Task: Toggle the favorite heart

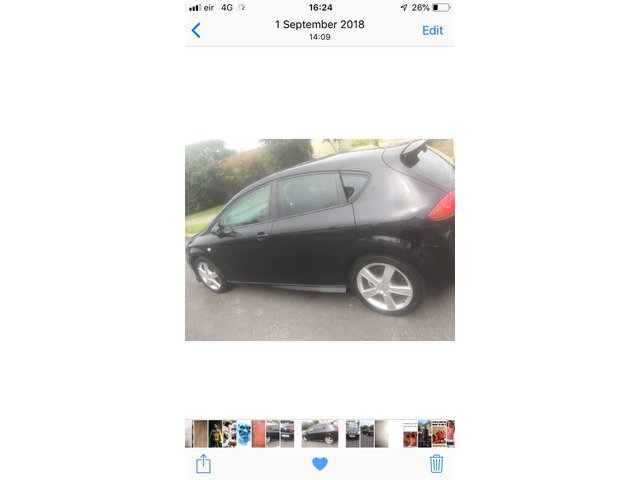Action: pyautogui.click(x=320, y=463)
